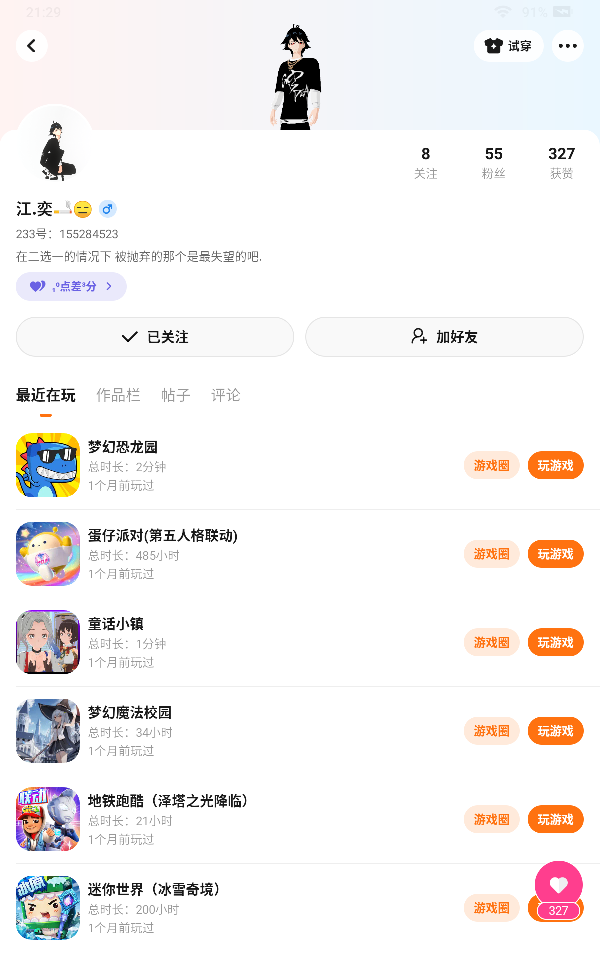The height and width of the screenshot is (960, 600).
Task: Open the three-dot overflow menu
Action: 568,46
